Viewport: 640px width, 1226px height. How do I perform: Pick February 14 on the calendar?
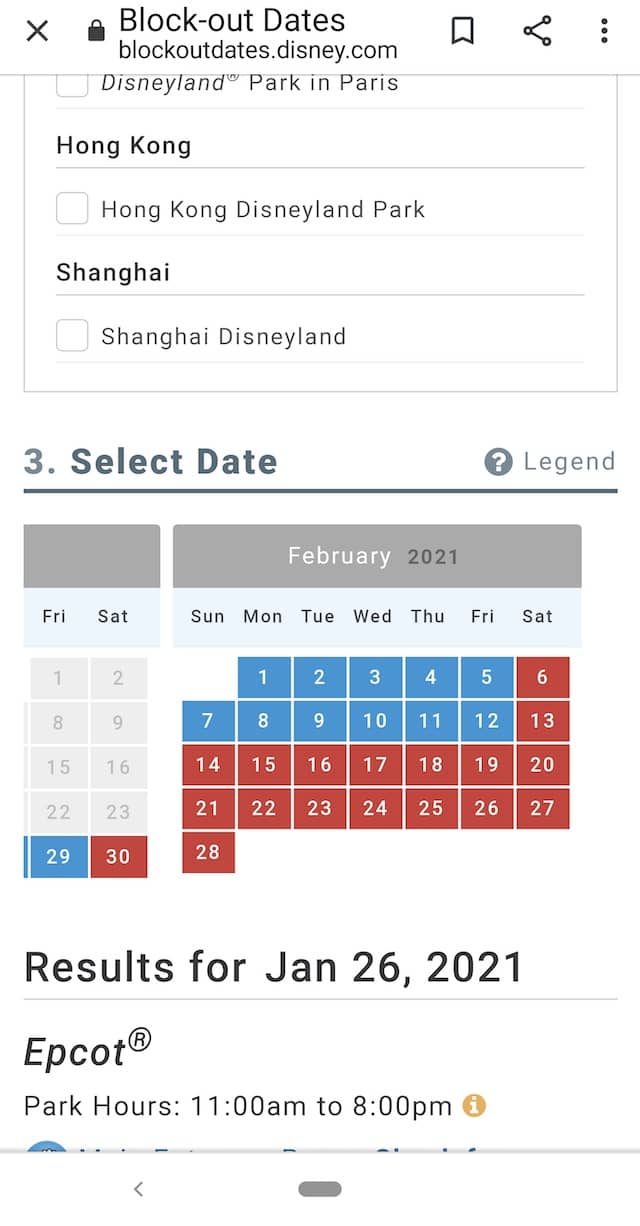tap(208, 765)
